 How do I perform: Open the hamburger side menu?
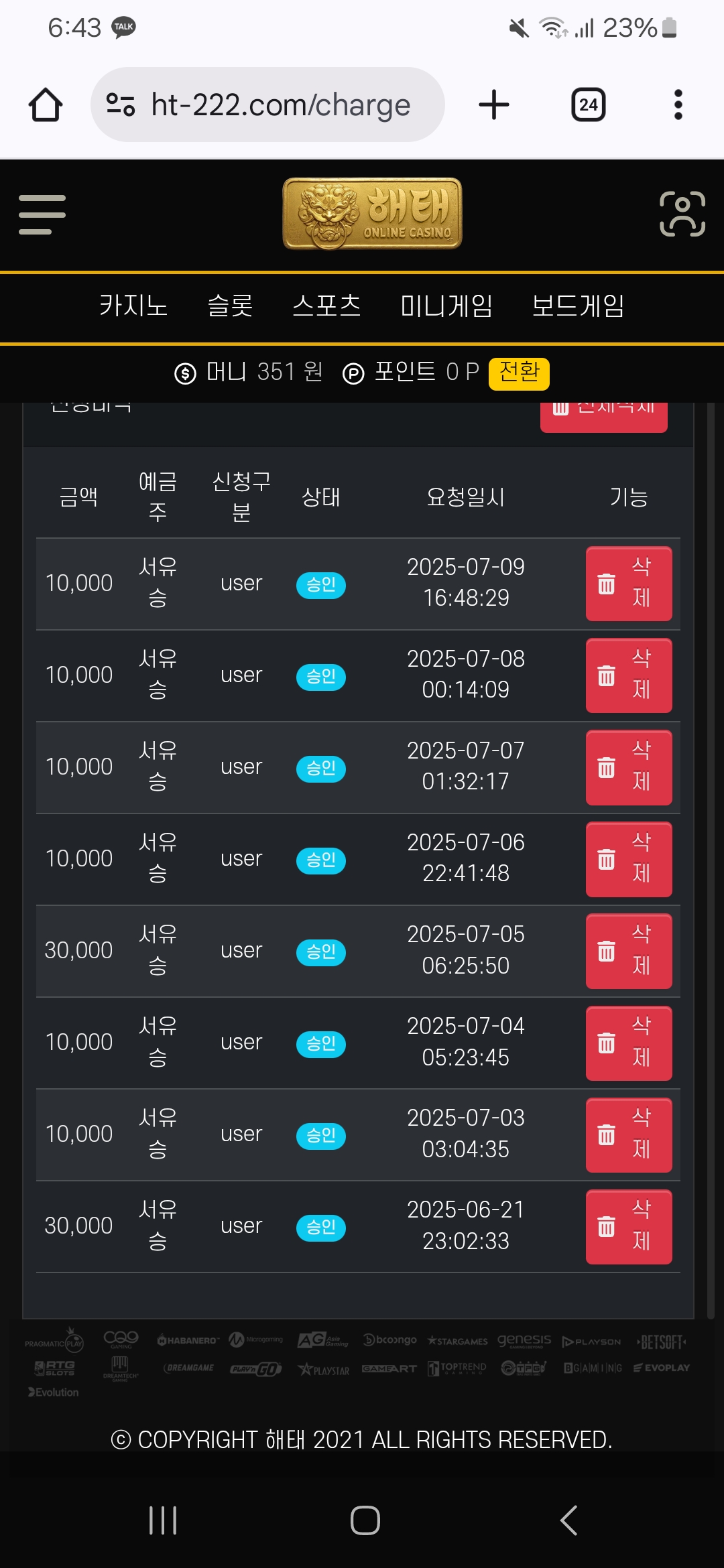coord(42,214)
